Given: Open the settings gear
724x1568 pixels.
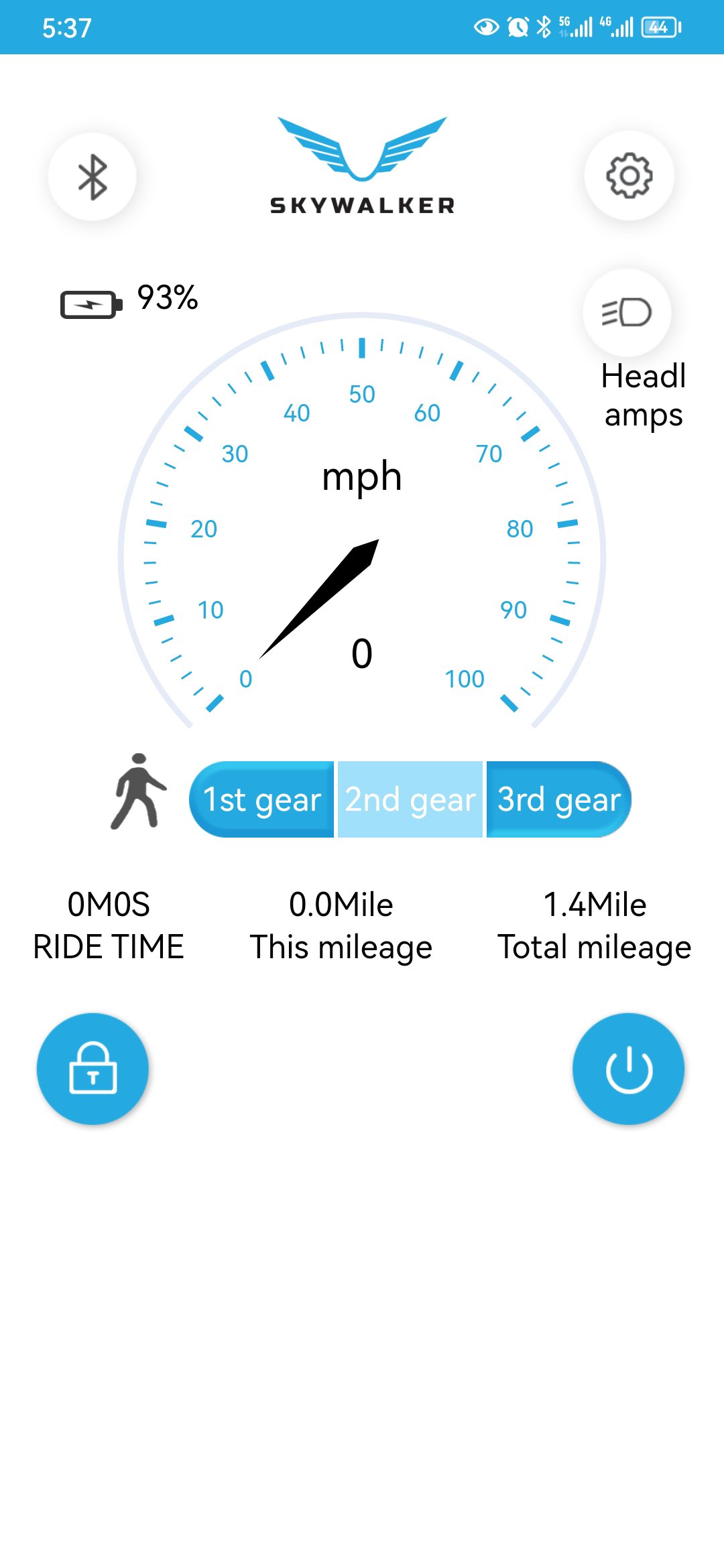Looking at the screenshot, I should point(629,176).
